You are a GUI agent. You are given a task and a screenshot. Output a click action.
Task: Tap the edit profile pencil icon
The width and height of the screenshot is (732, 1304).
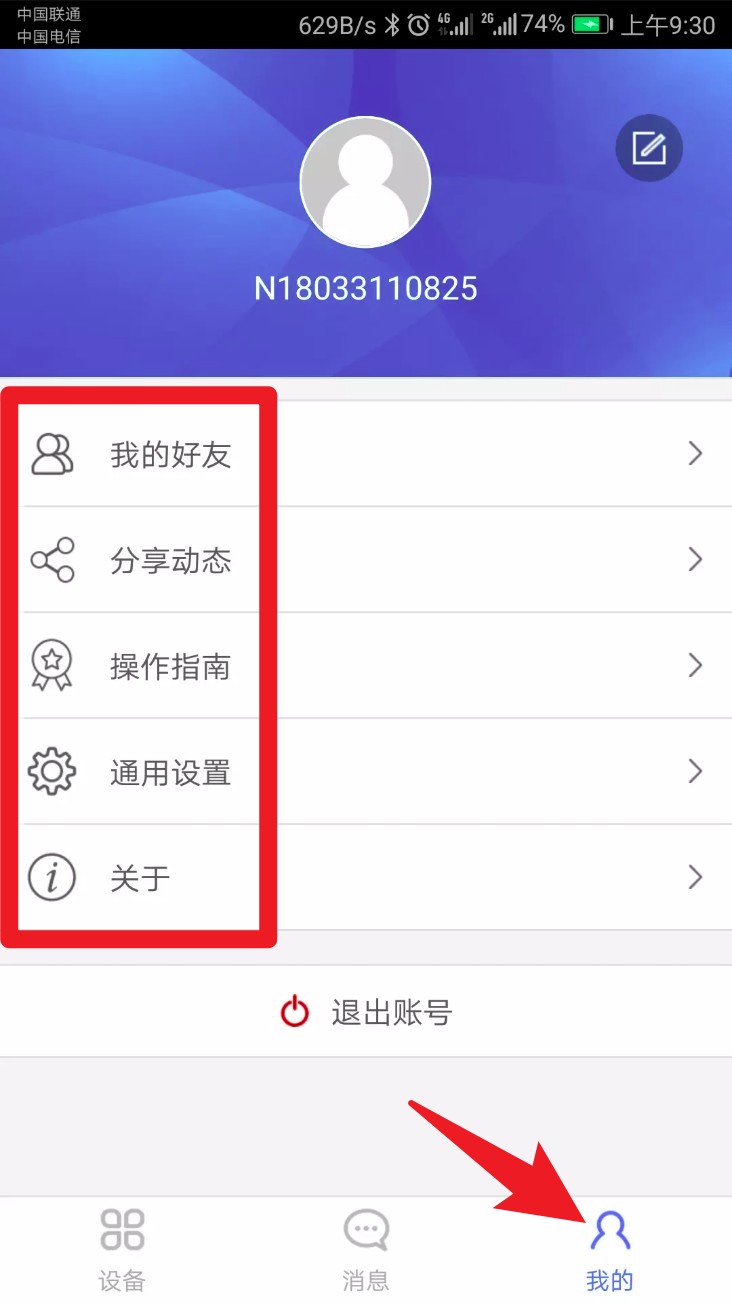coord(649,148)
